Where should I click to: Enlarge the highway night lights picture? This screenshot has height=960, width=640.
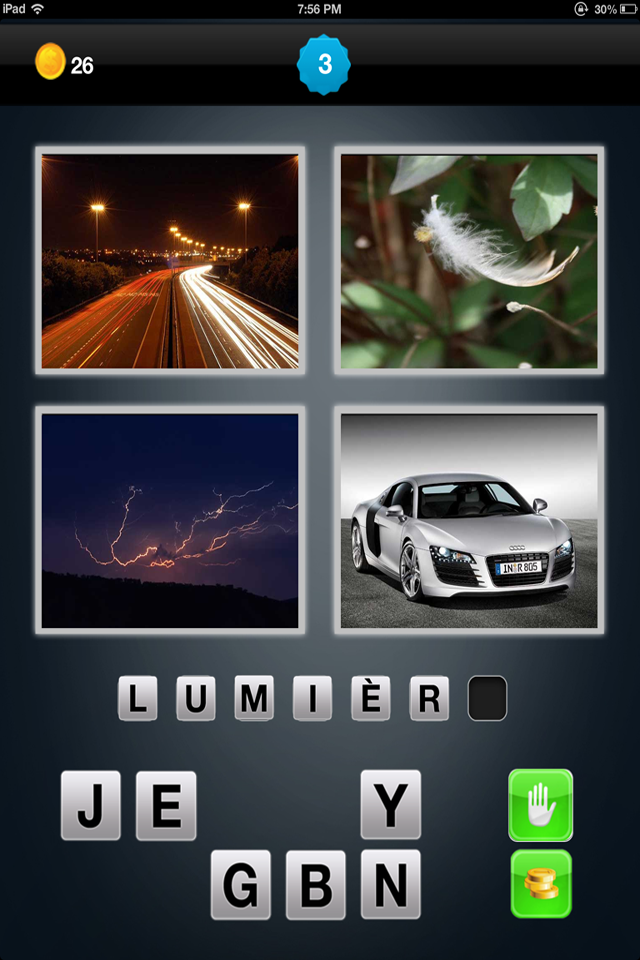pos(170,261)
